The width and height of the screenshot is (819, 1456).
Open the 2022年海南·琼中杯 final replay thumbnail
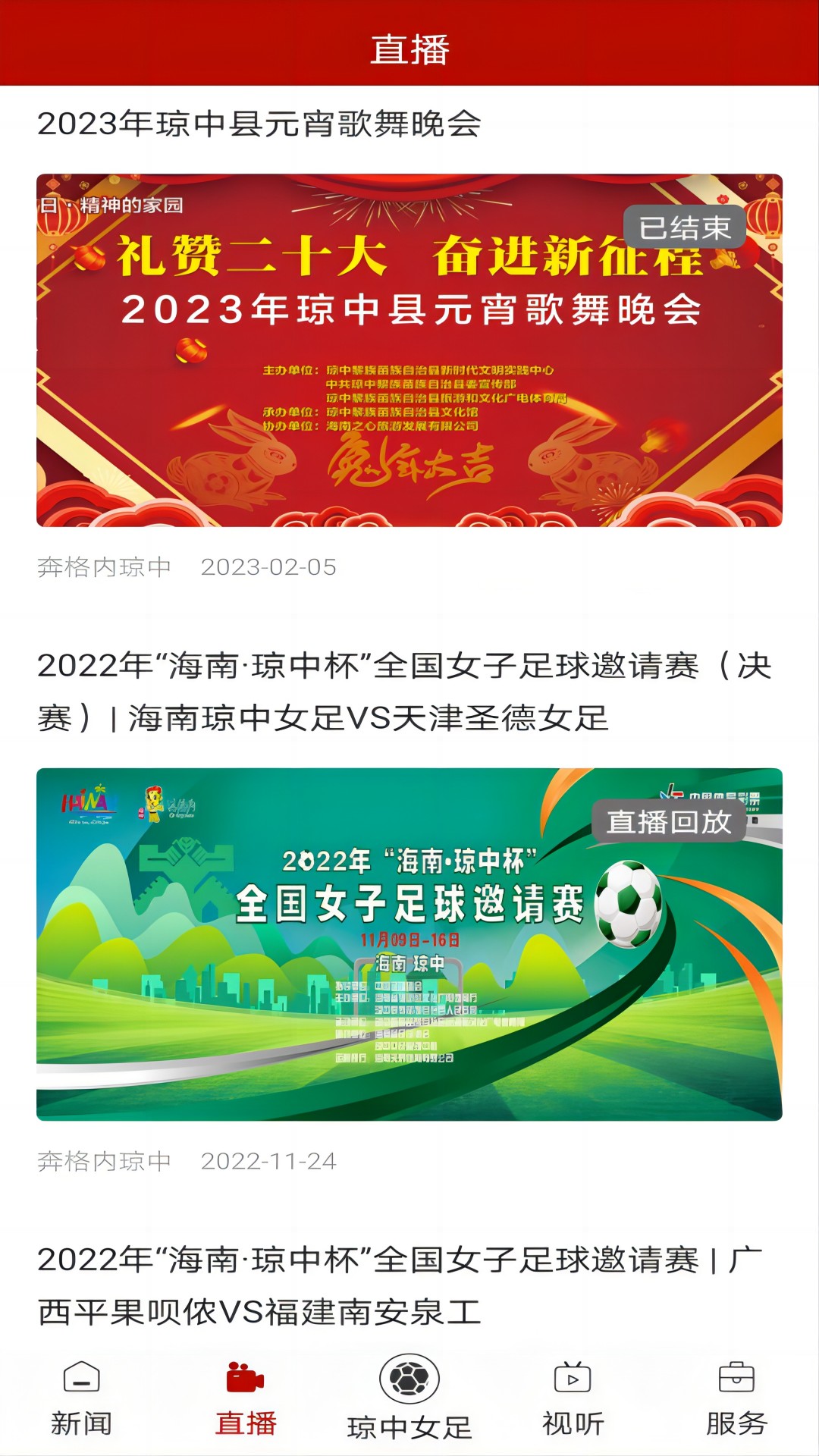[x=409, y=944]
